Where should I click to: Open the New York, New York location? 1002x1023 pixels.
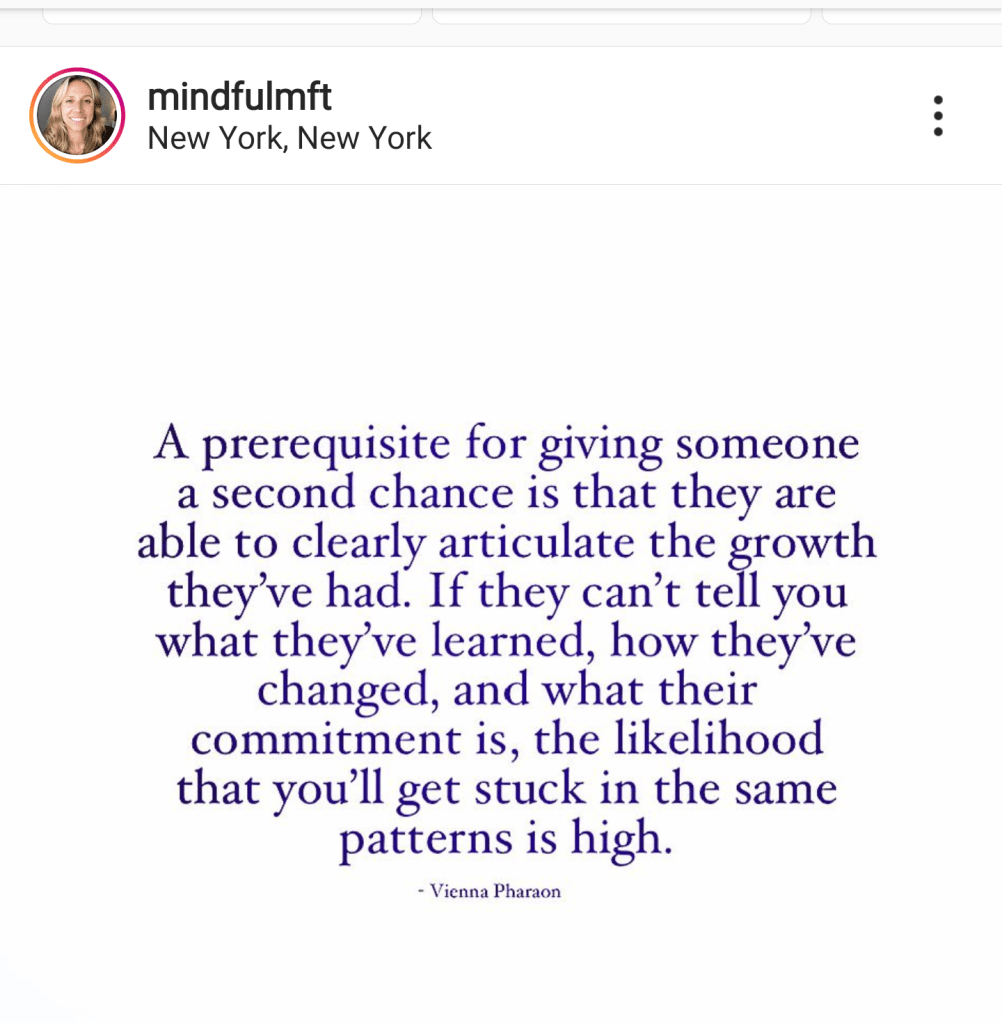click(x=289, y=138)
